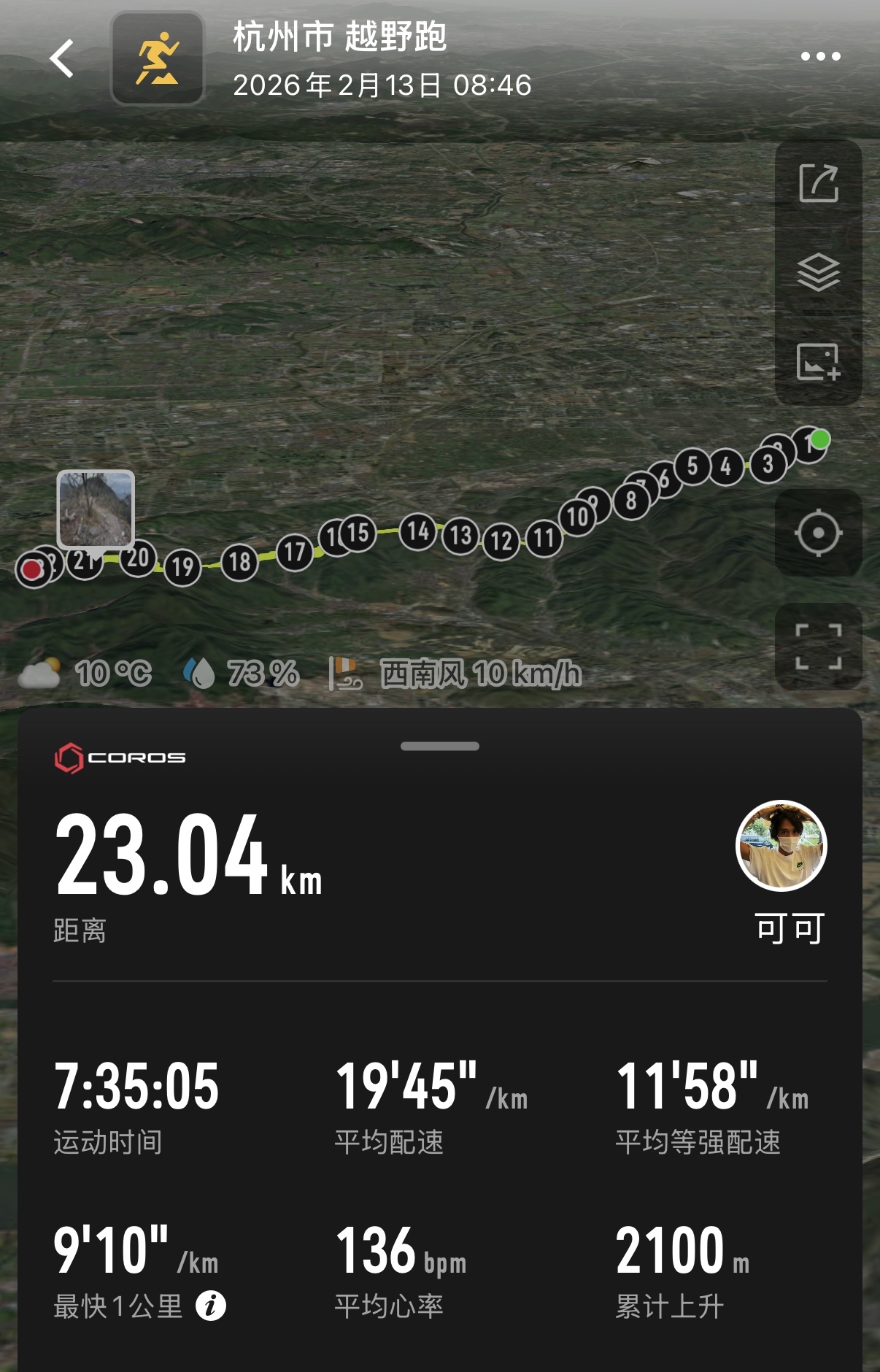
Task: Open the trail photo thumbnail on the map
Action: (96, 509)
